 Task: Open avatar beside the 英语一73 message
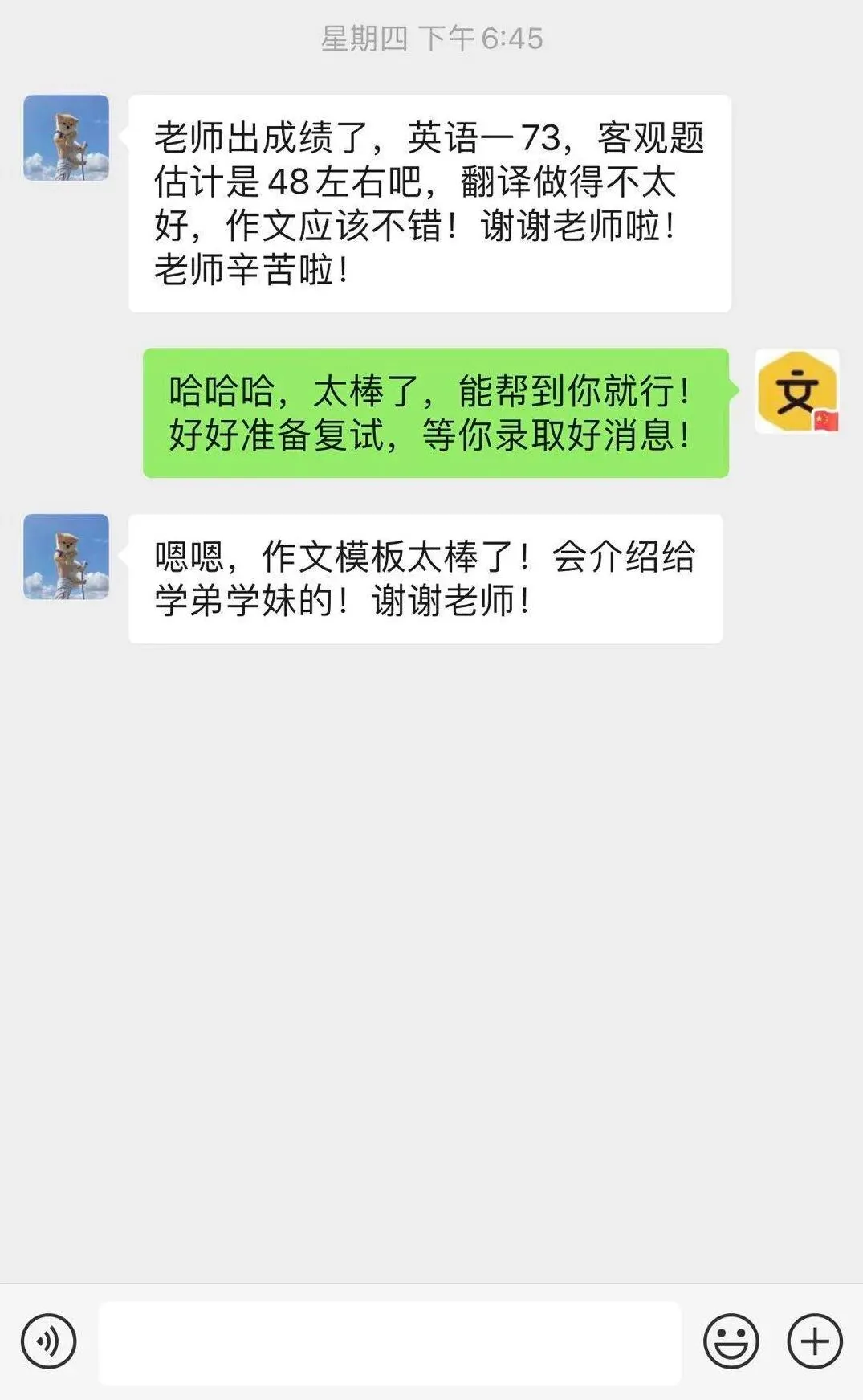tap(67, 137)
